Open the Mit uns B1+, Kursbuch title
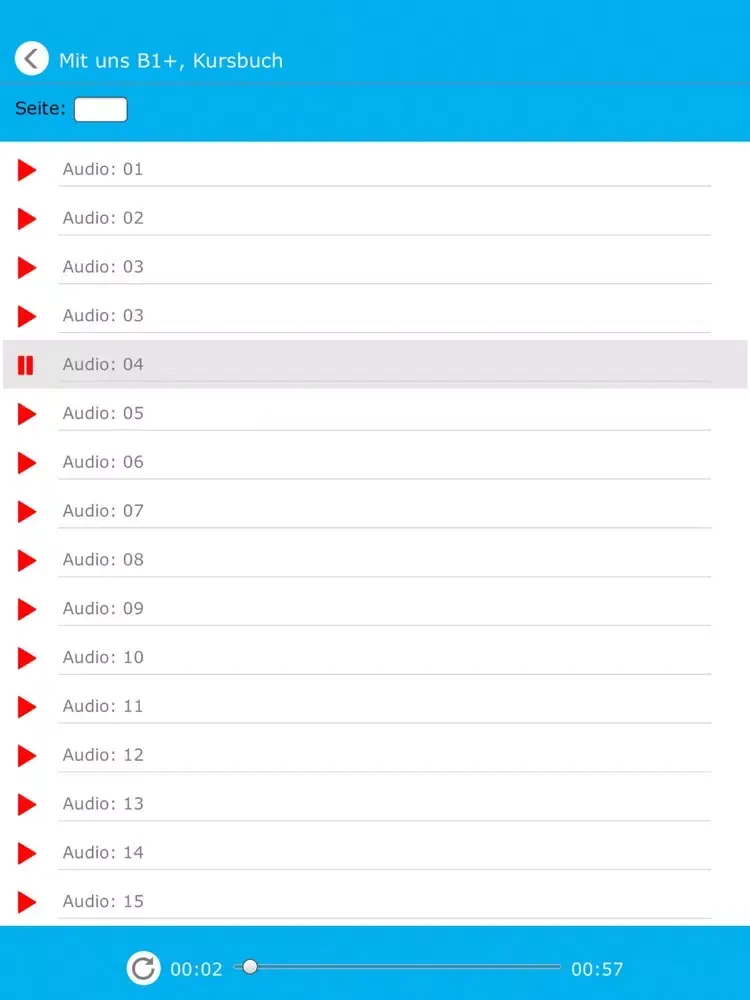The height and width of the screenshot is (1000, 750). pyautogui.click(x=172, y=61)
